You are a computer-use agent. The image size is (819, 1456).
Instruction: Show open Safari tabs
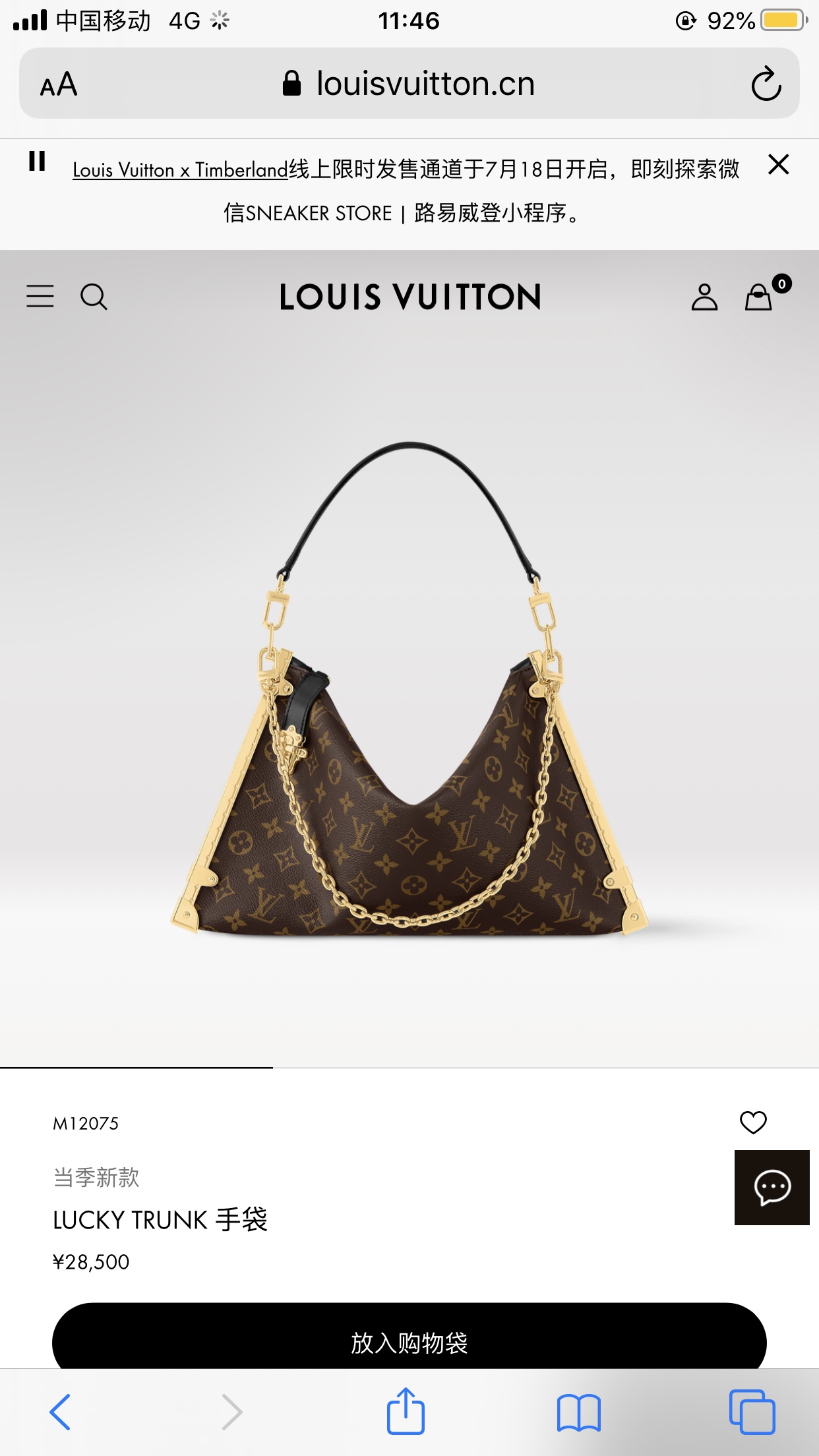752,1412
